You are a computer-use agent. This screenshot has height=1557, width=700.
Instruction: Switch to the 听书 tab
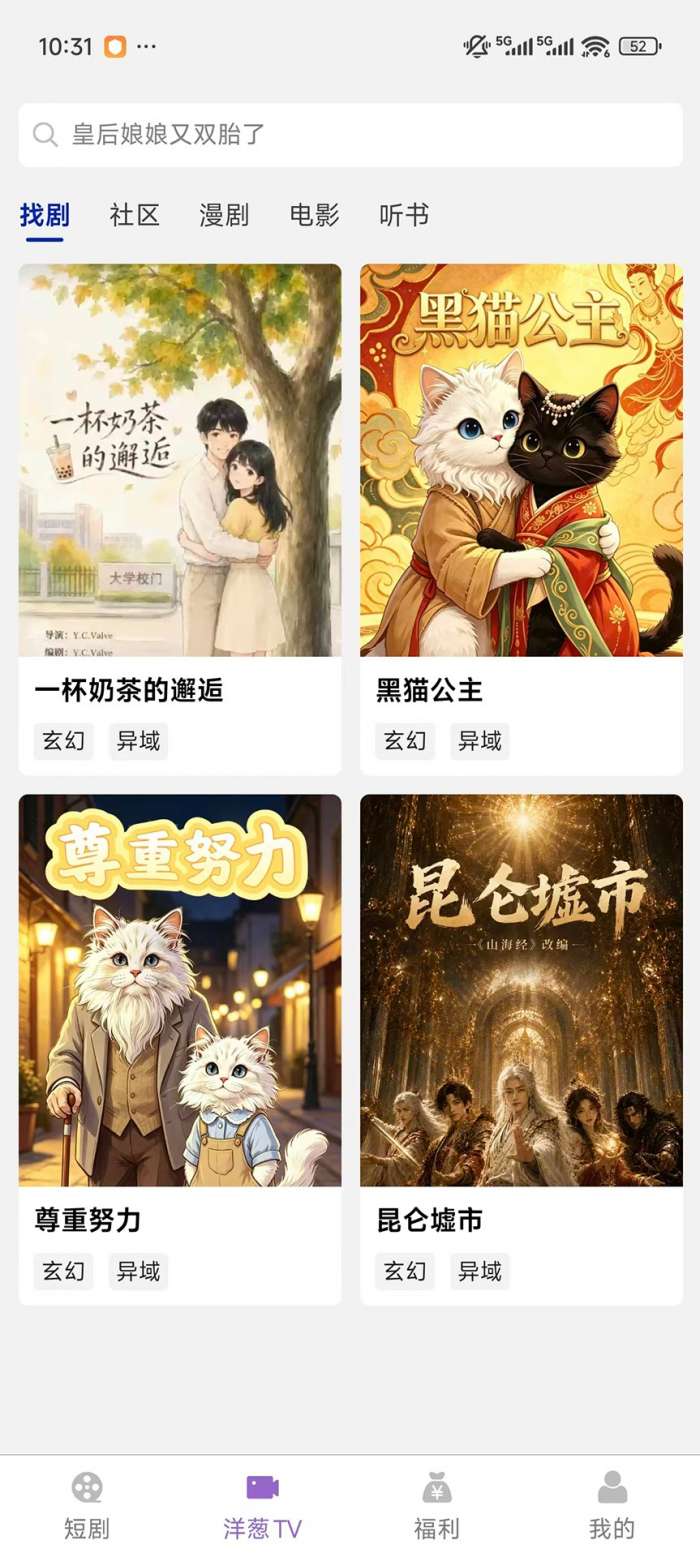pyautogui.click(x=404, y=215)
